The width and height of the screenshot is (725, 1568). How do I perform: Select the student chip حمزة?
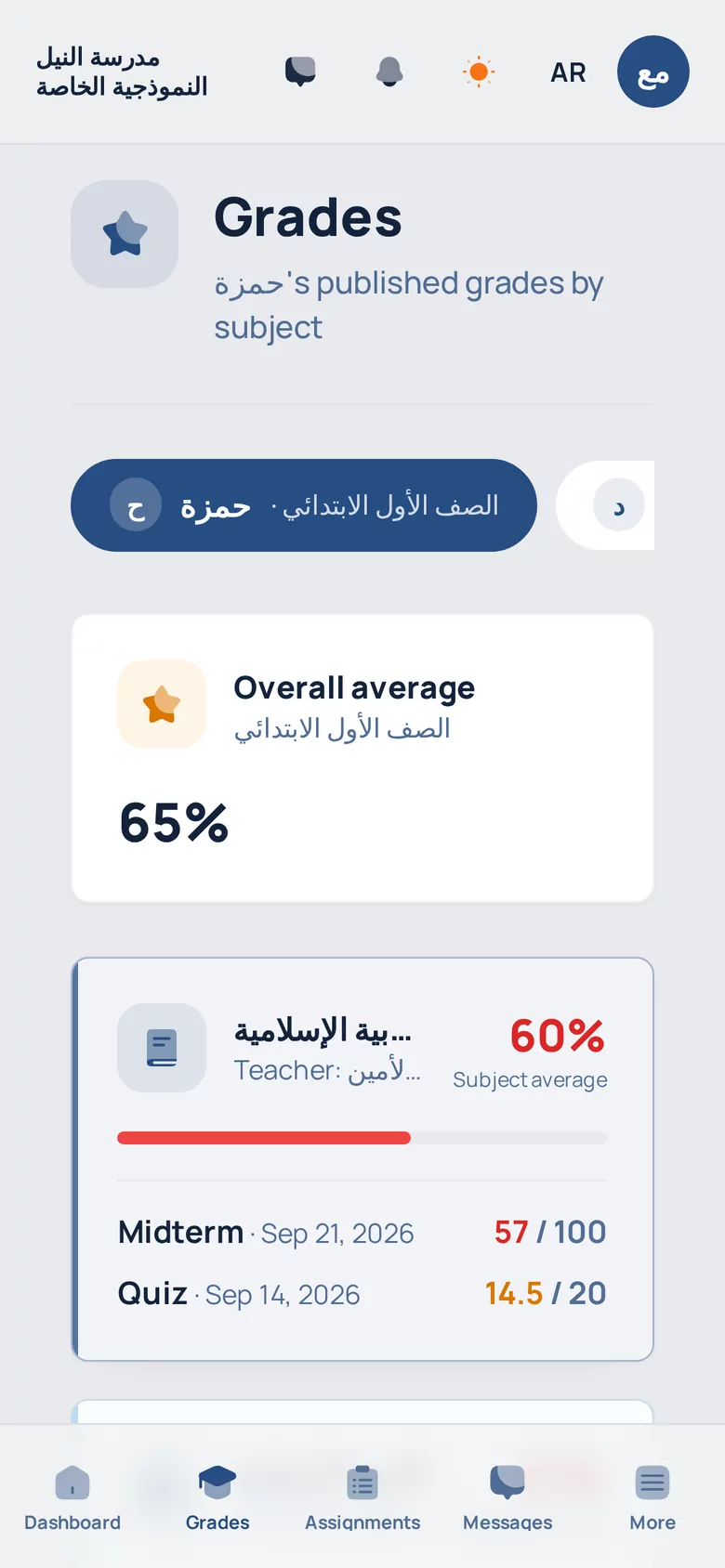304,505
